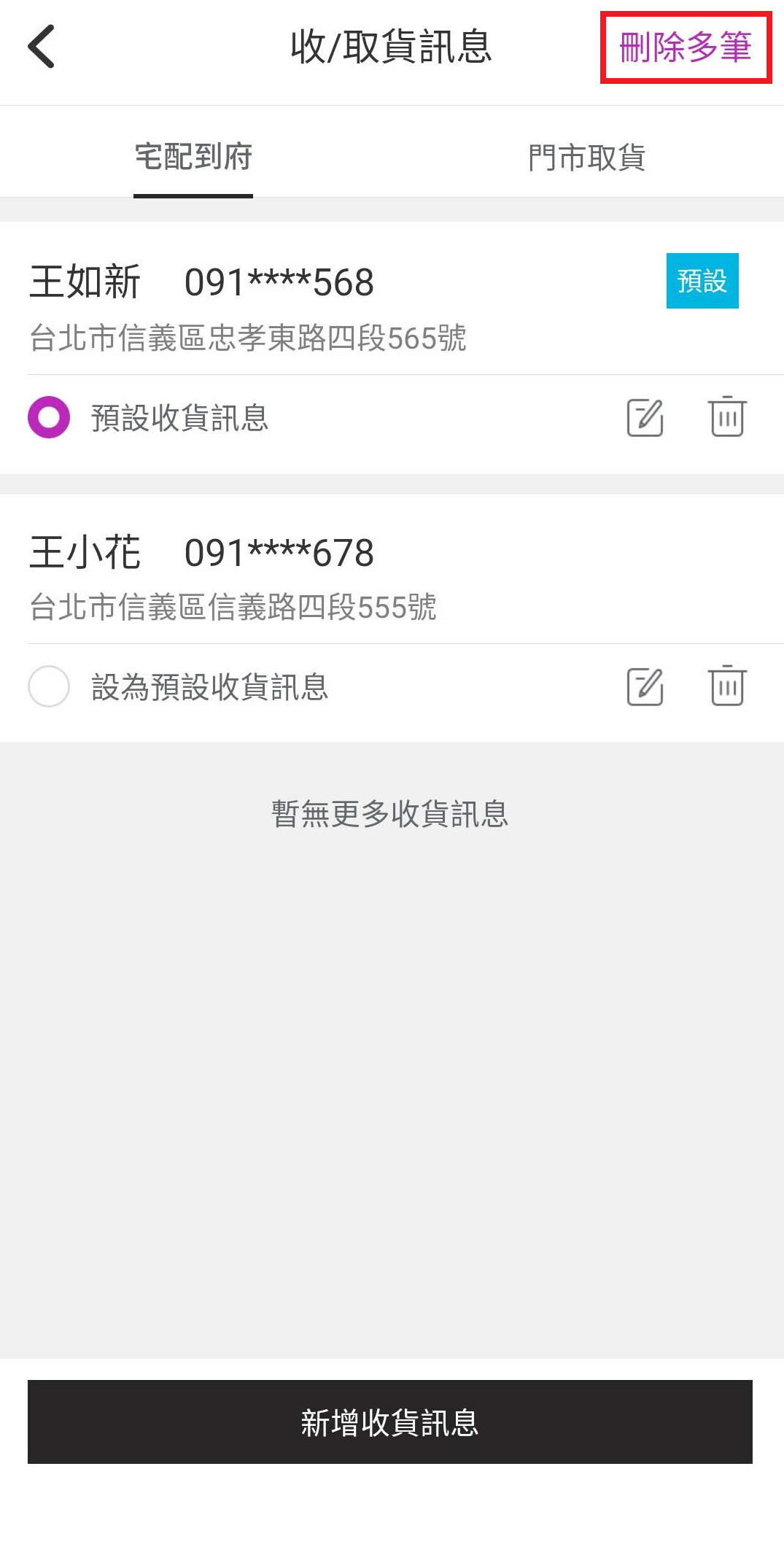784x1547 pixels.
Task: Go back using the arrow icon
Action: [x=42, y=47]
